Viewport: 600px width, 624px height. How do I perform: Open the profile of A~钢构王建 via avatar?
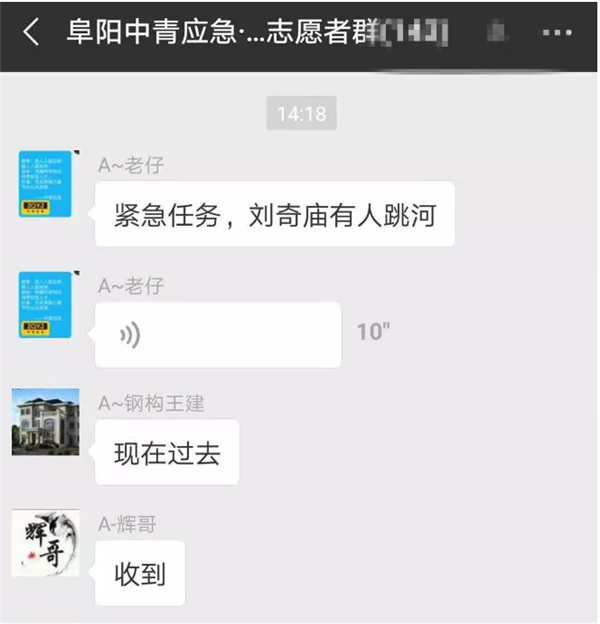pyautogui.click(x=46, y=422)
